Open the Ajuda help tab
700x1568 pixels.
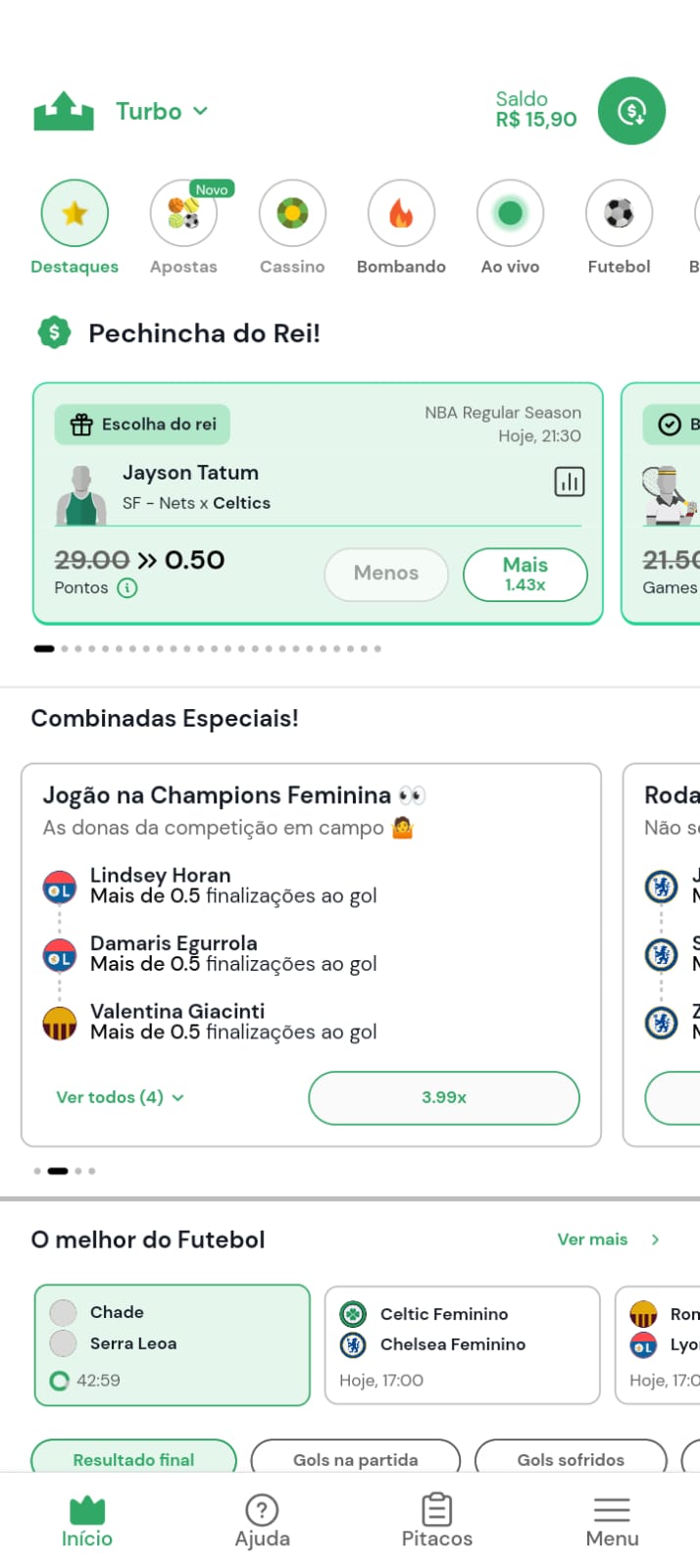click(x=262, y=1521)
